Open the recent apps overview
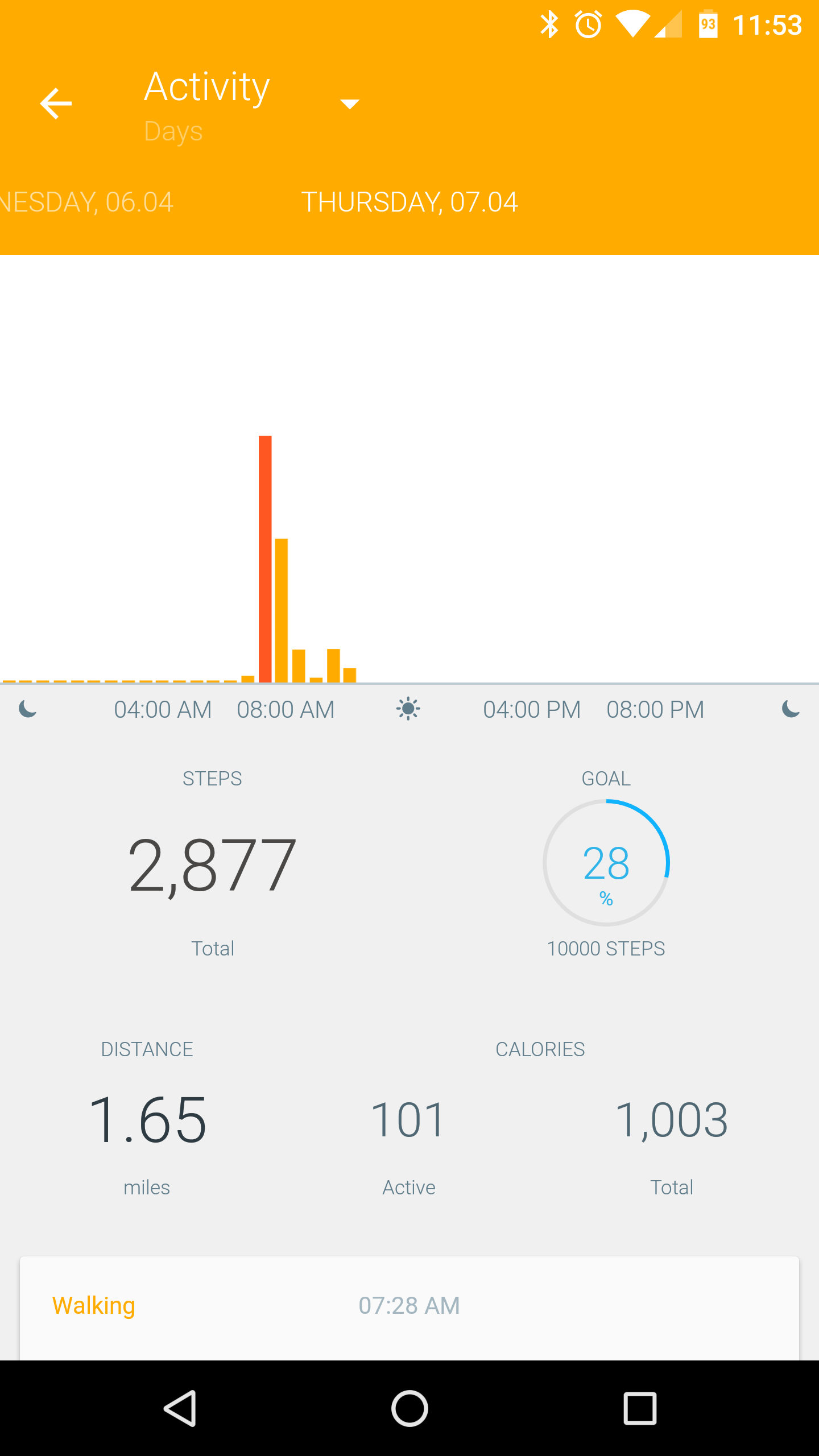 coord(640,1408)
